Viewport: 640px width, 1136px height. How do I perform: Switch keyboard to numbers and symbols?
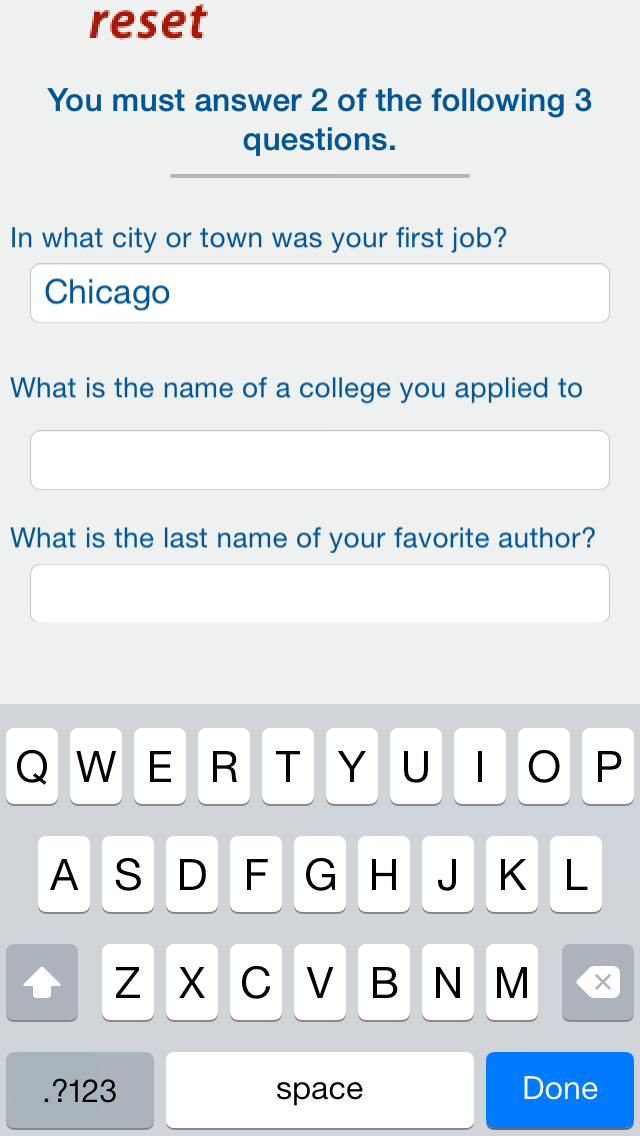[x=80, y=1090]
